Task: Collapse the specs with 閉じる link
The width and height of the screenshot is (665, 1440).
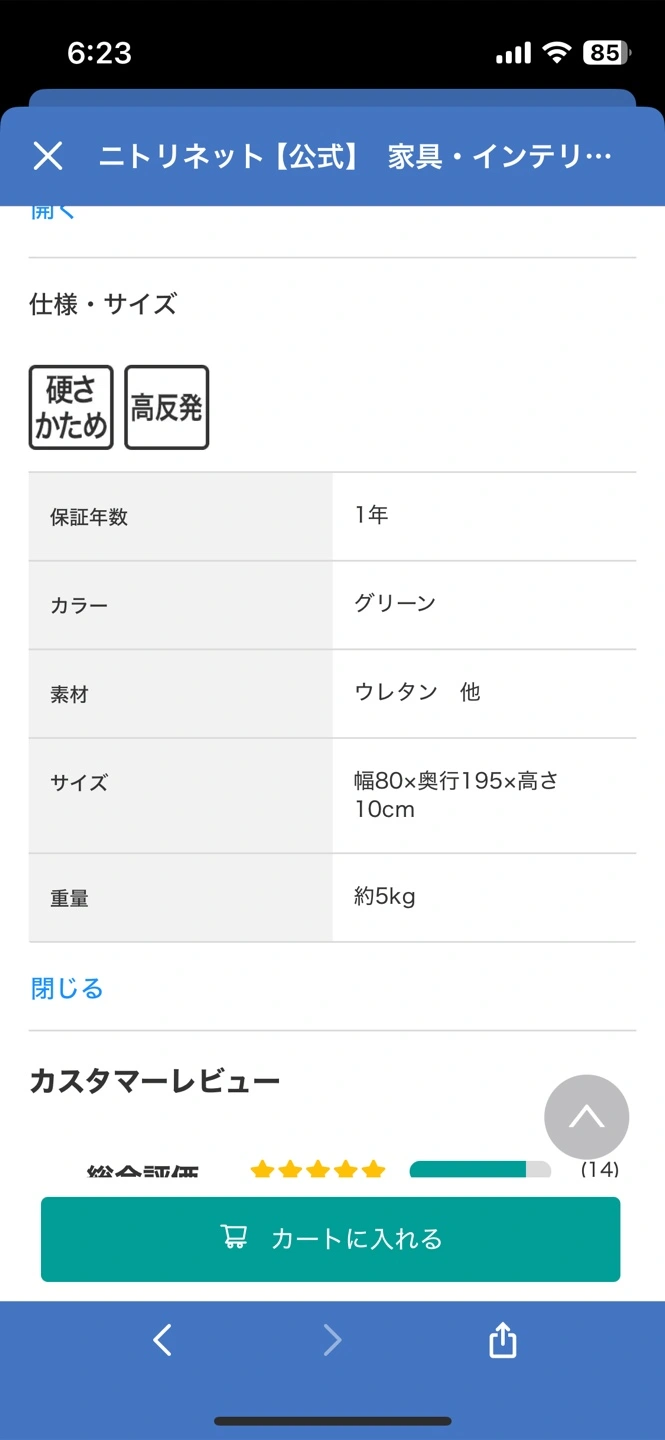Action: click(67, 989)
